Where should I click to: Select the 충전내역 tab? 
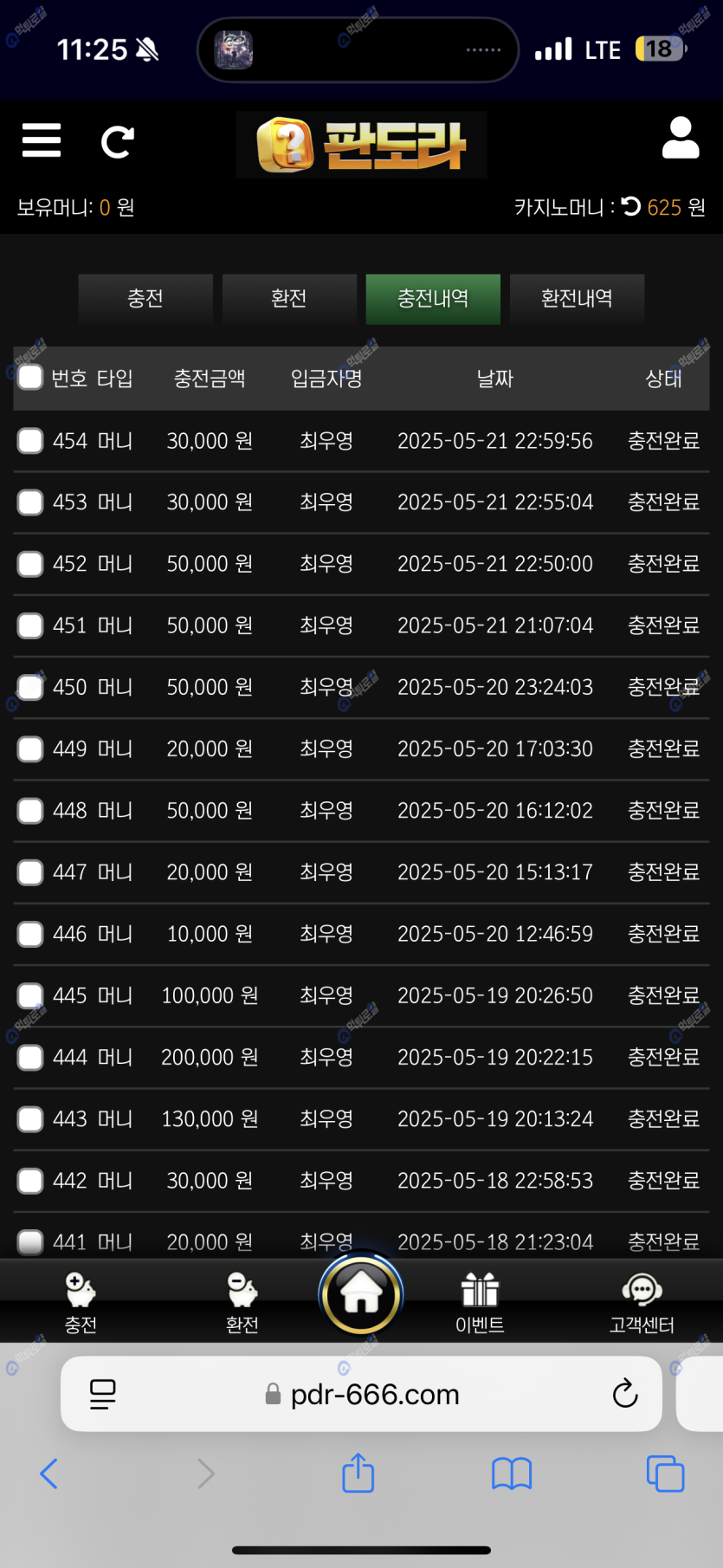pyautogui.click(x=433, y=299)
